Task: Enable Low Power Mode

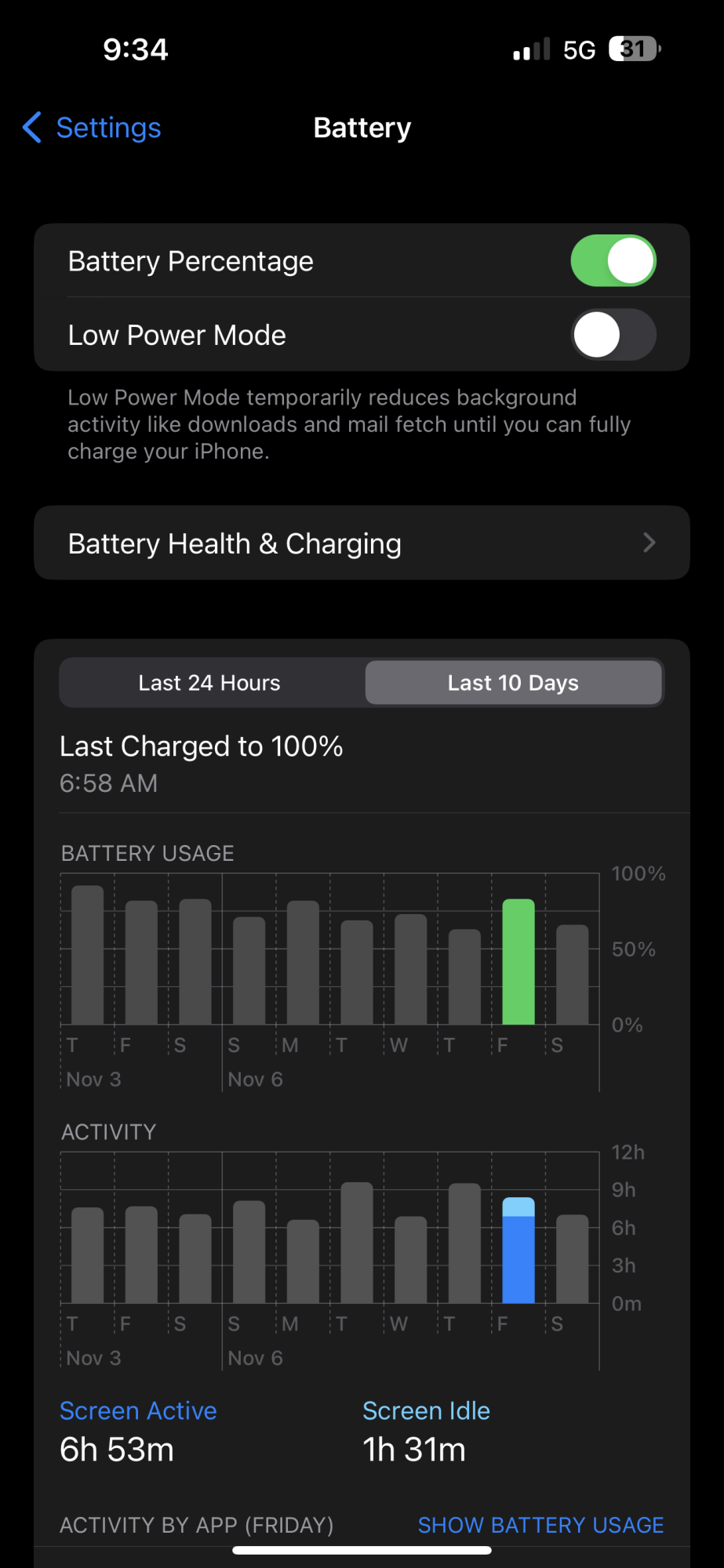Action: 613,335
